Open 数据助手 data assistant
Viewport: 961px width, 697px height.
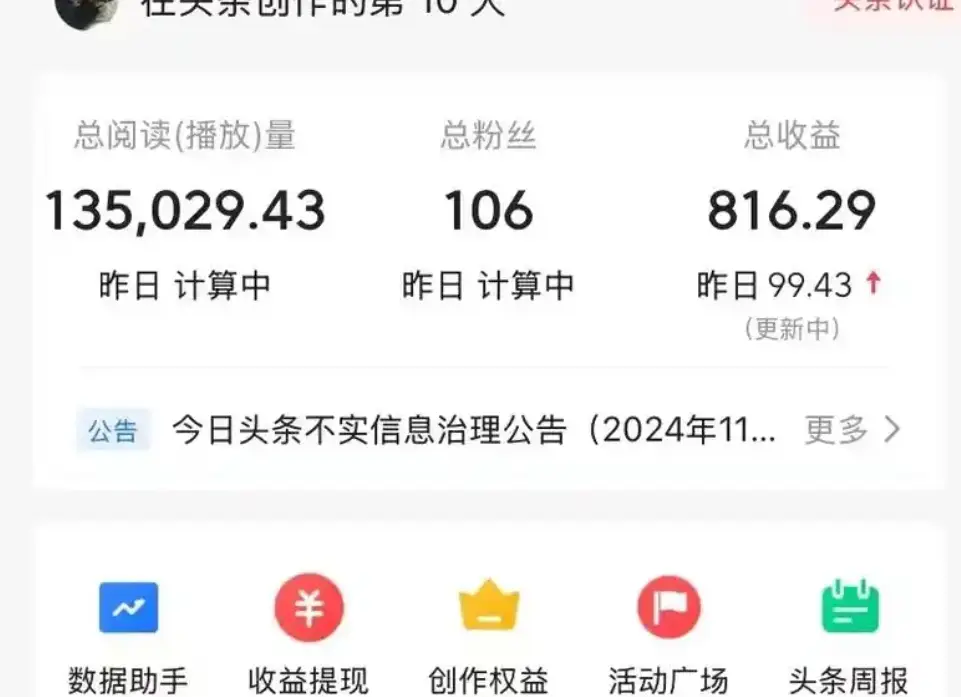(128, 608)
